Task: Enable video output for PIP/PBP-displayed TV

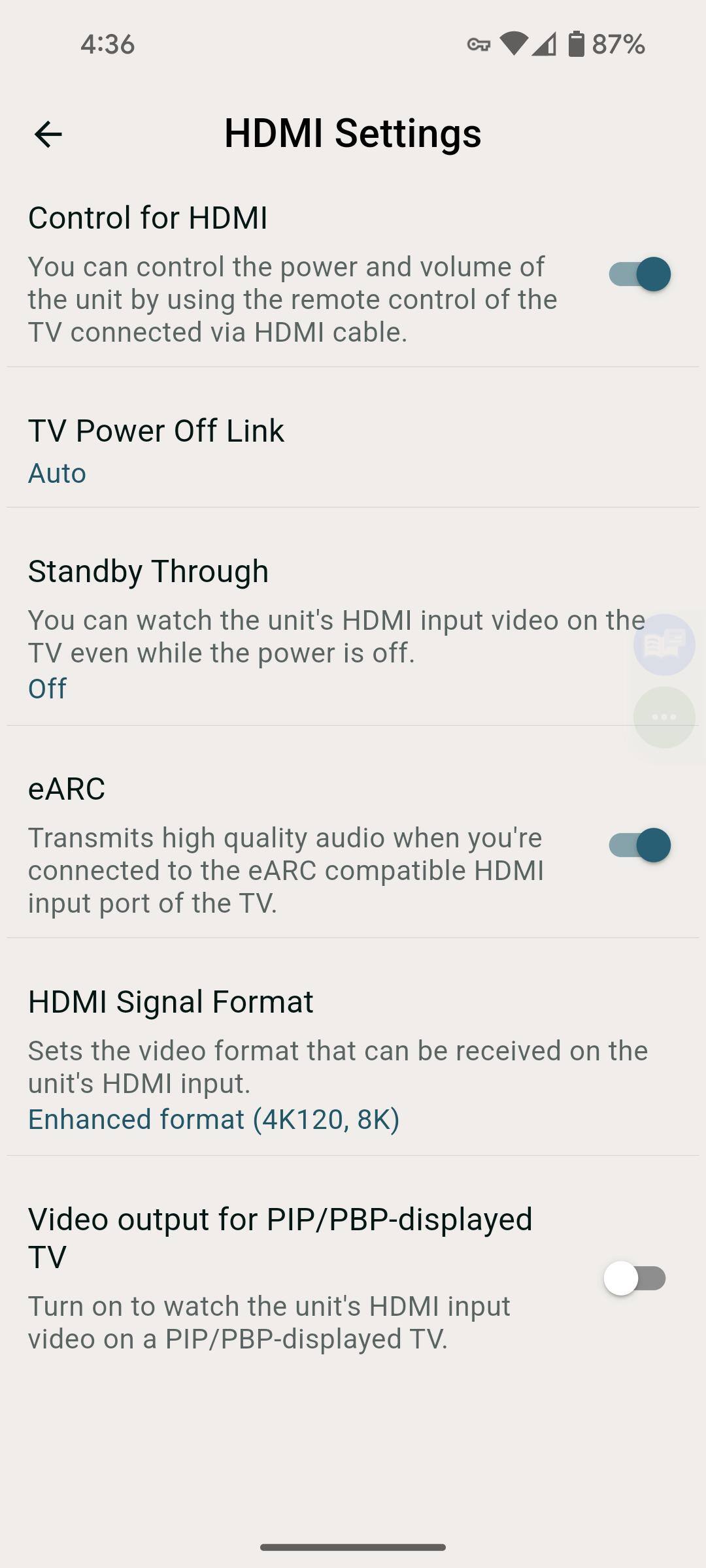Action: [634, 1278]
